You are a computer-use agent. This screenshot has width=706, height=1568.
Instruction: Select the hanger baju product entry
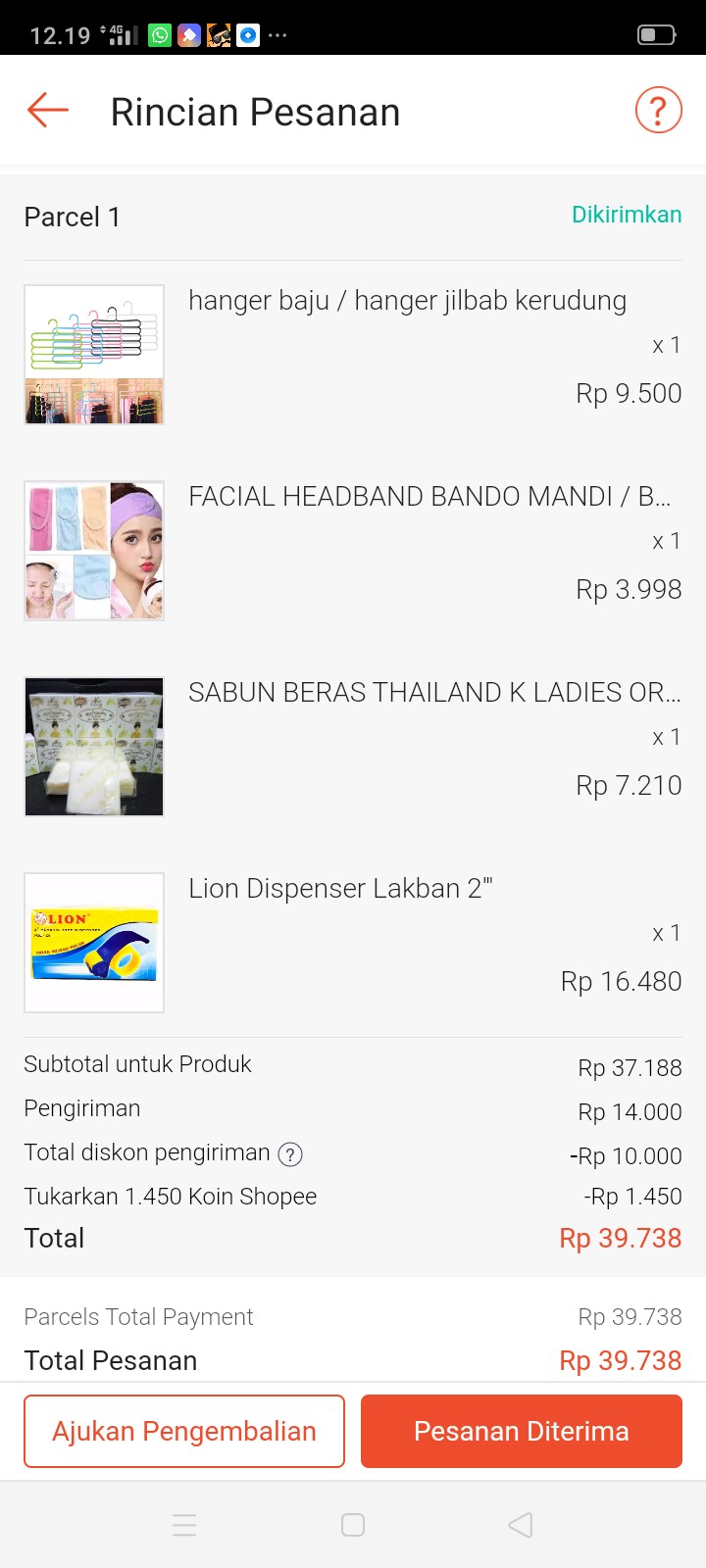pos(407,300)
